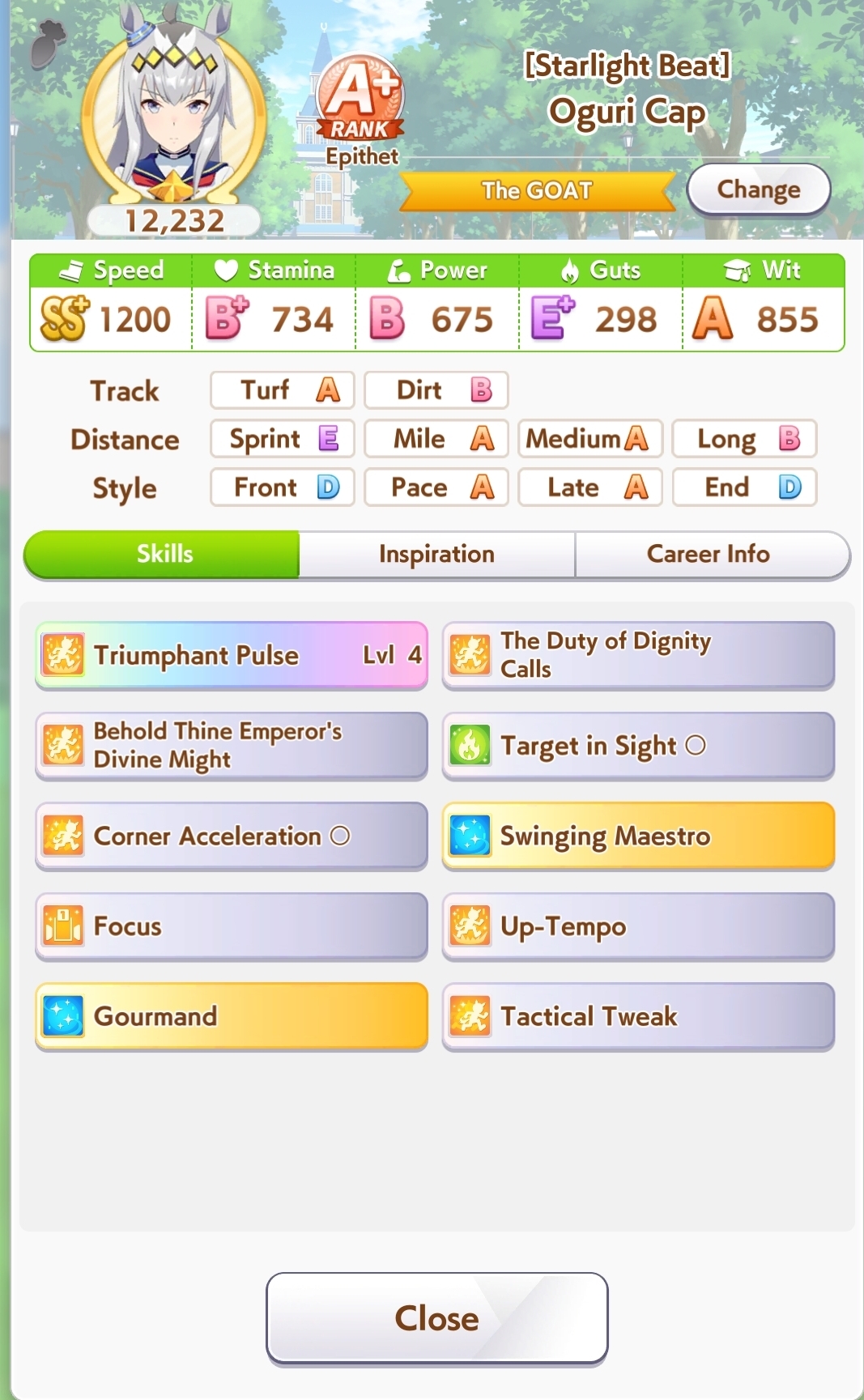
Task: Open The Duty of Dignity Calls skill
Action: [x=638, y=655]
